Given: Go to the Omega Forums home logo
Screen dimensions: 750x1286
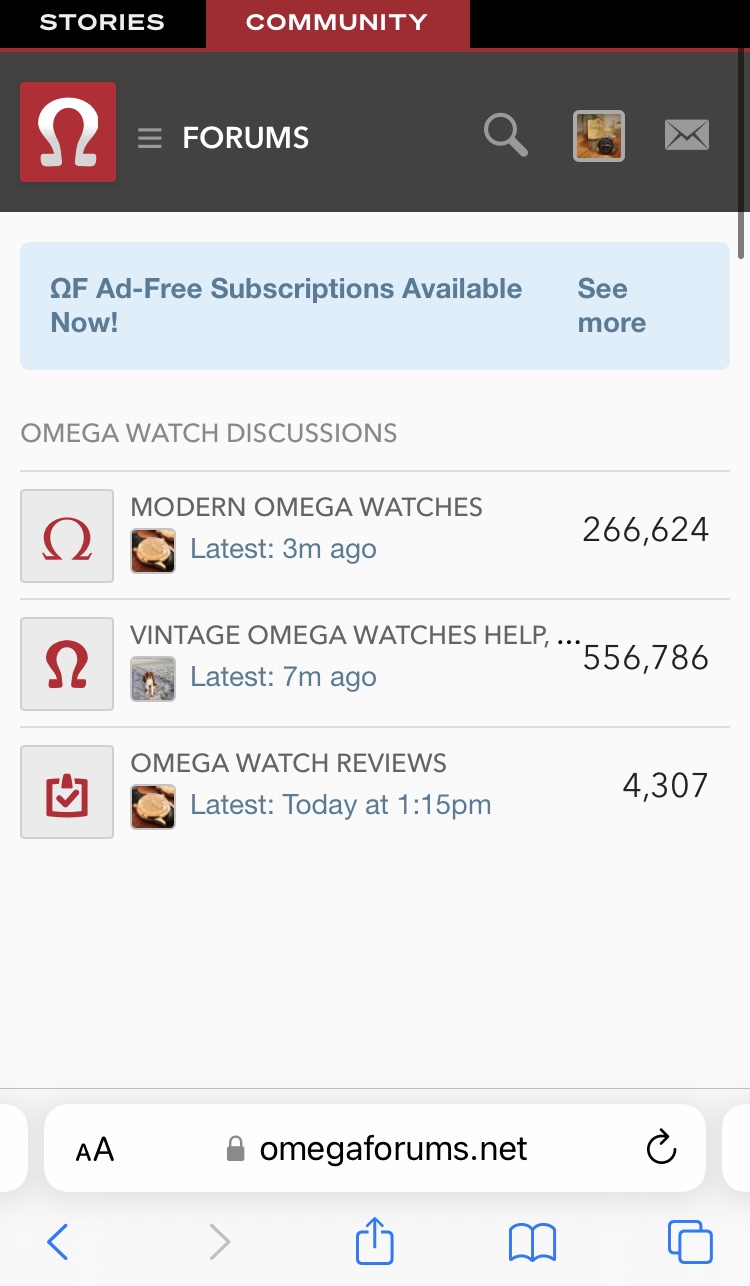Looking at the screenshot, I should coord(68,132).
